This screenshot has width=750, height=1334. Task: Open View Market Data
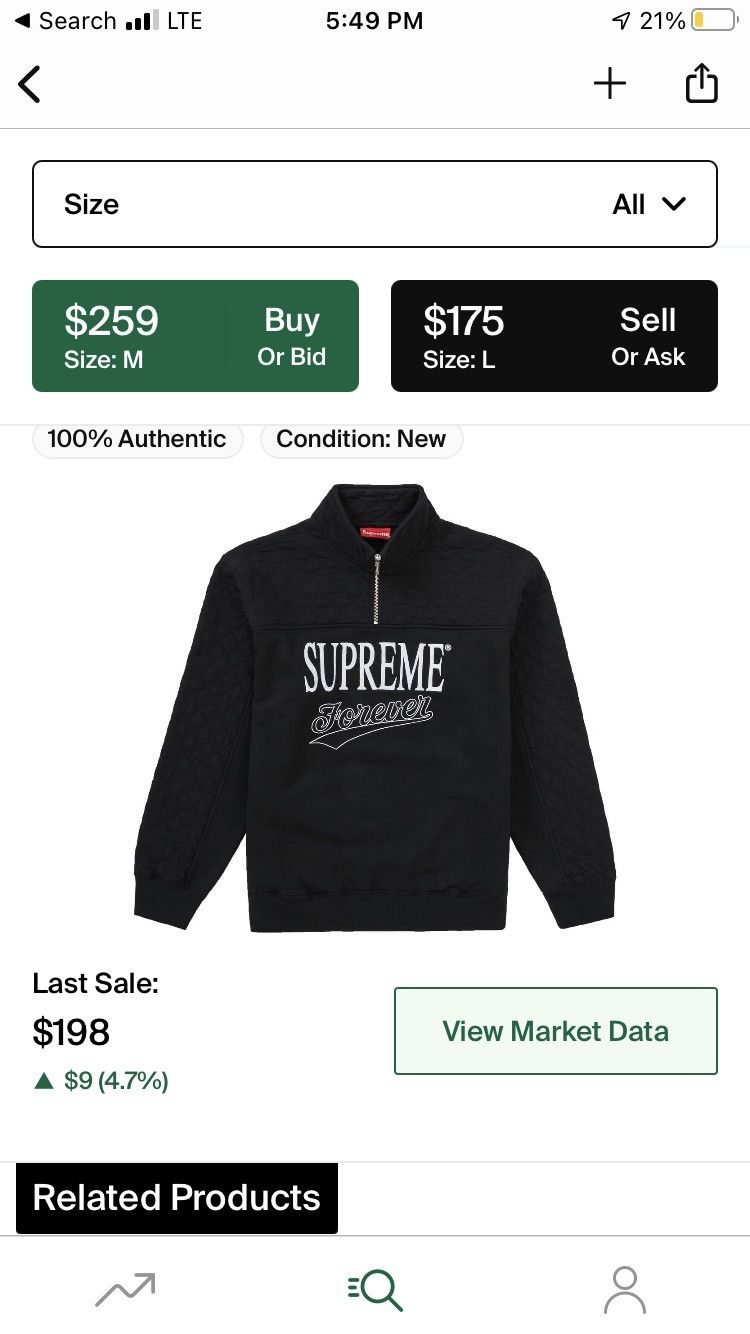555,1031
